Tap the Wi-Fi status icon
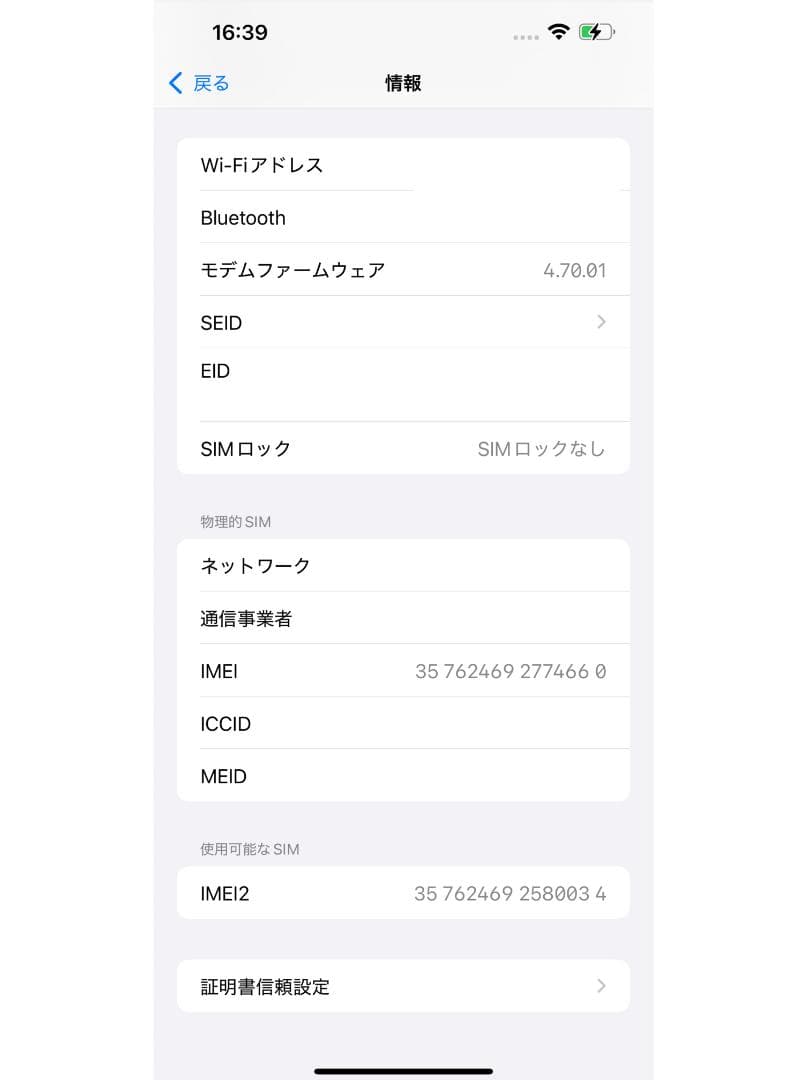810x1080 pixels. coord(557,31)
